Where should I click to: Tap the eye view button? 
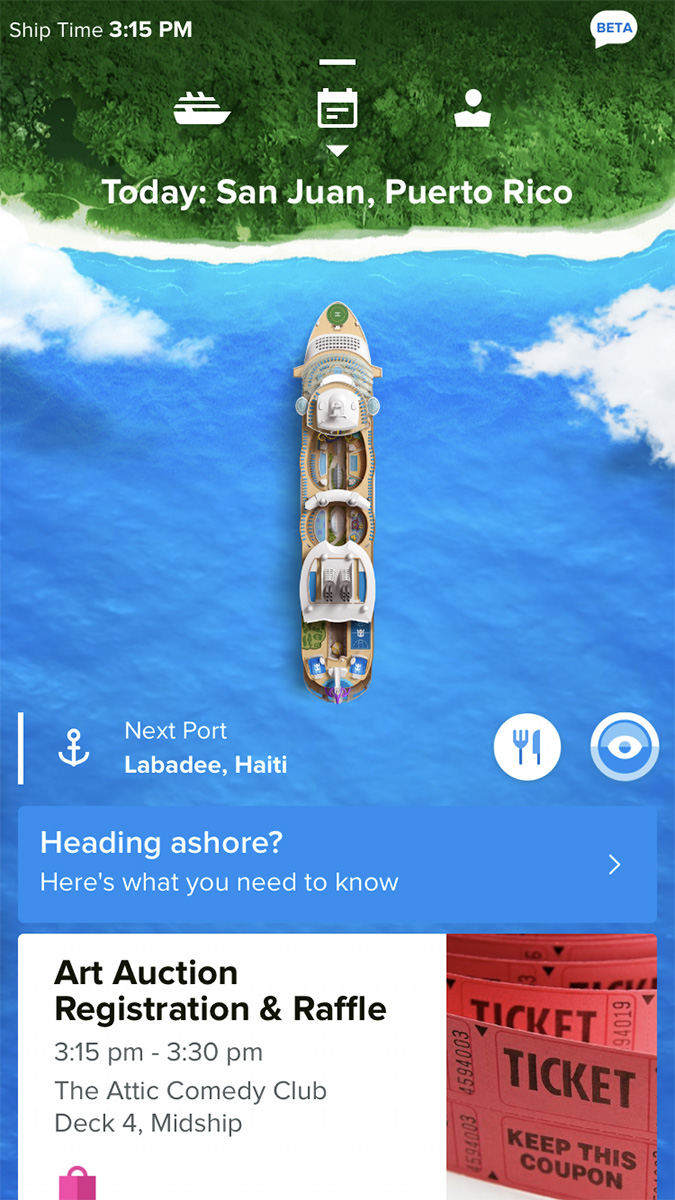(624, 746)
